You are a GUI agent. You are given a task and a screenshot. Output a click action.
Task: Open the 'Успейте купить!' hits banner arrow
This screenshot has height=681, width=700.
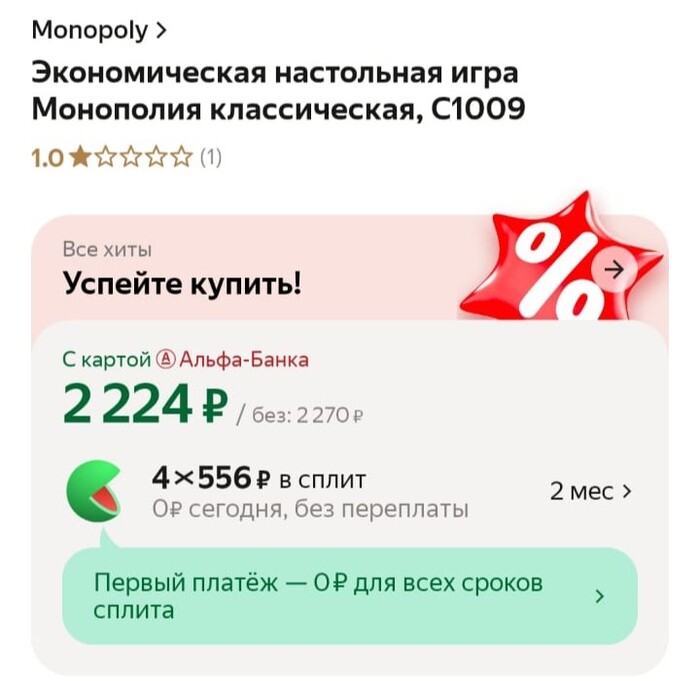point(614,269)
